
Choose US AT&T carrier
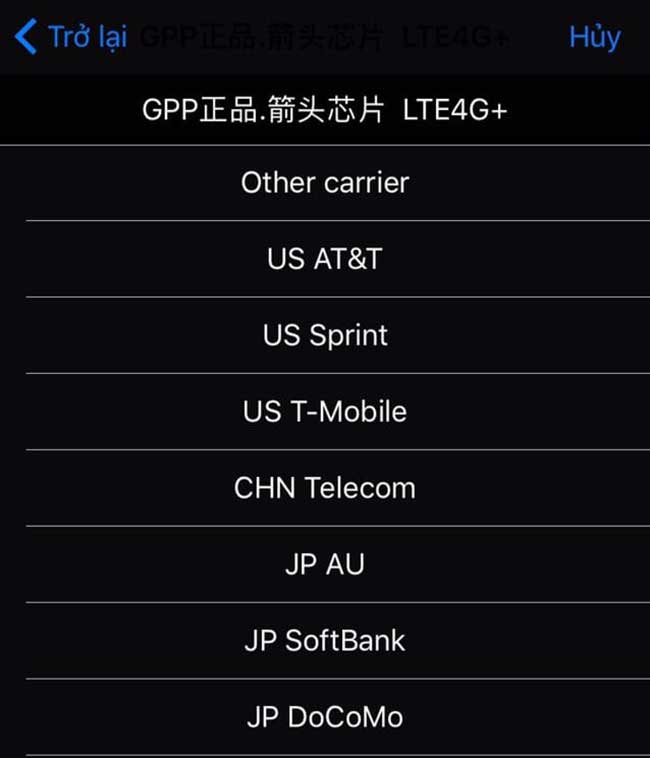point(325,259)
